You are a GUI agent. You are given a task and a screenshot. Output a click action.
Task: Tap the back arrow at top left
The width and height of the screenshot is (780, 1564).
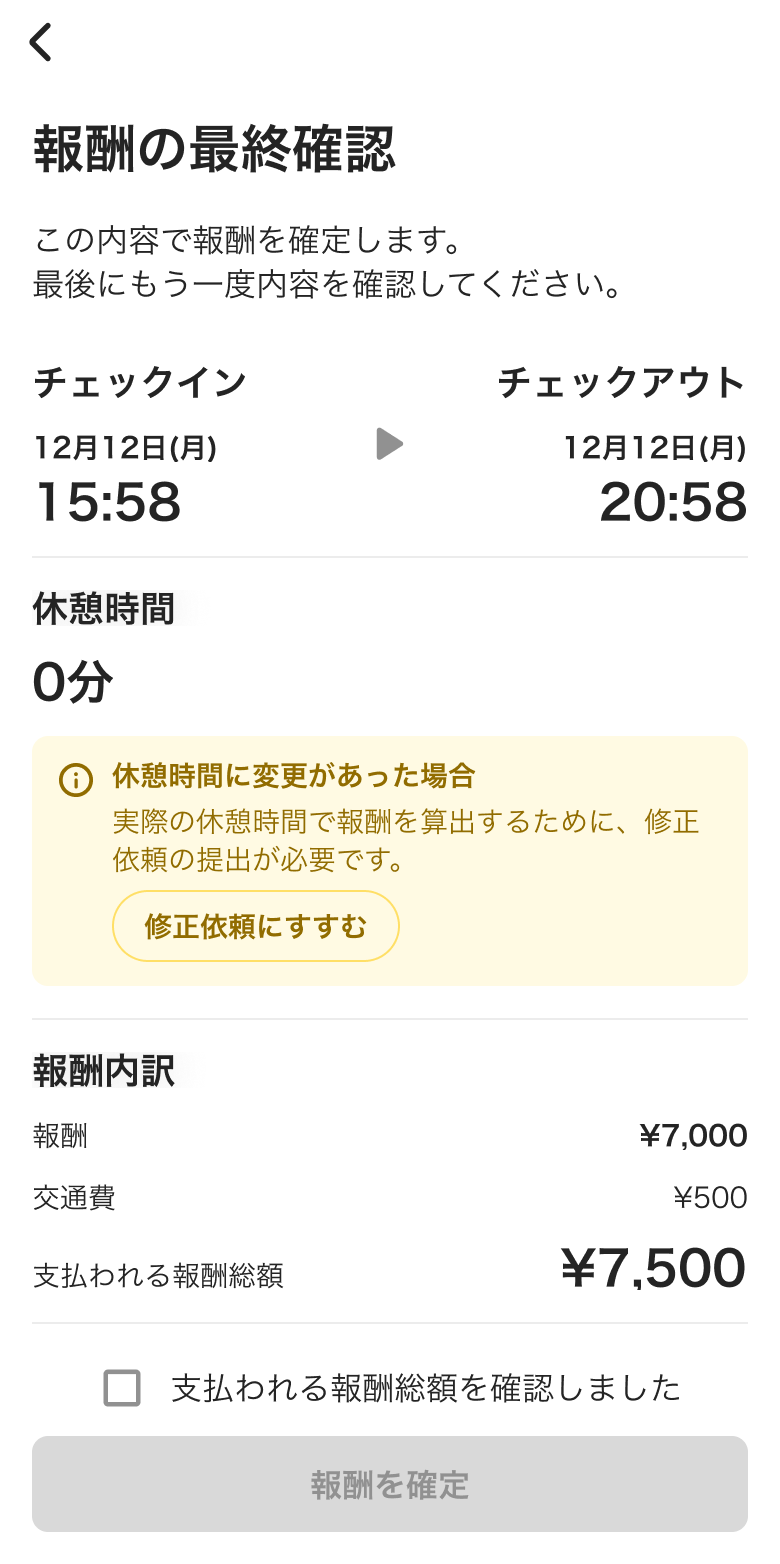[41, 42]
